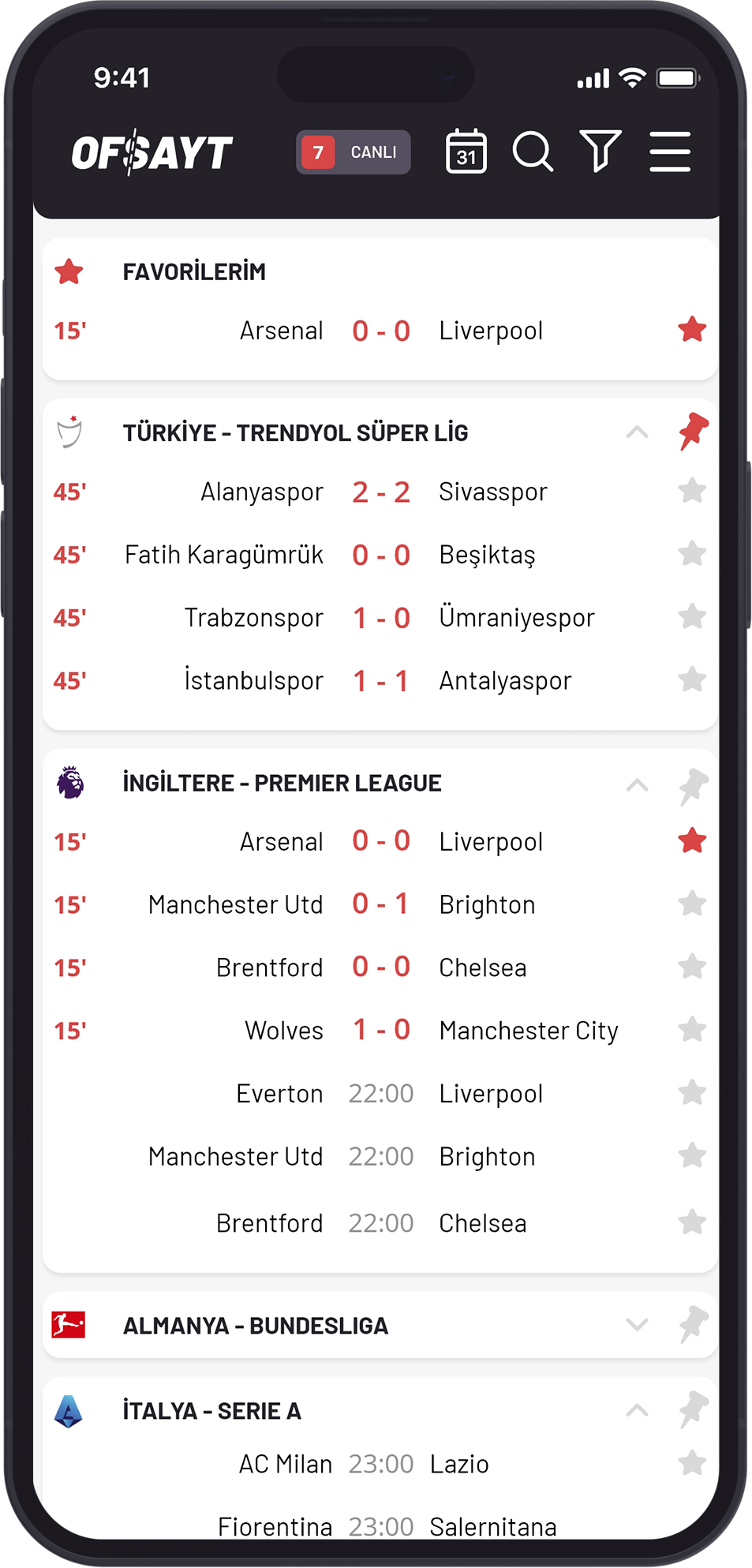Pin the İtalya Serie A league
Viewport: 752px width, 1568px height.
click(x=693, y=1410)
